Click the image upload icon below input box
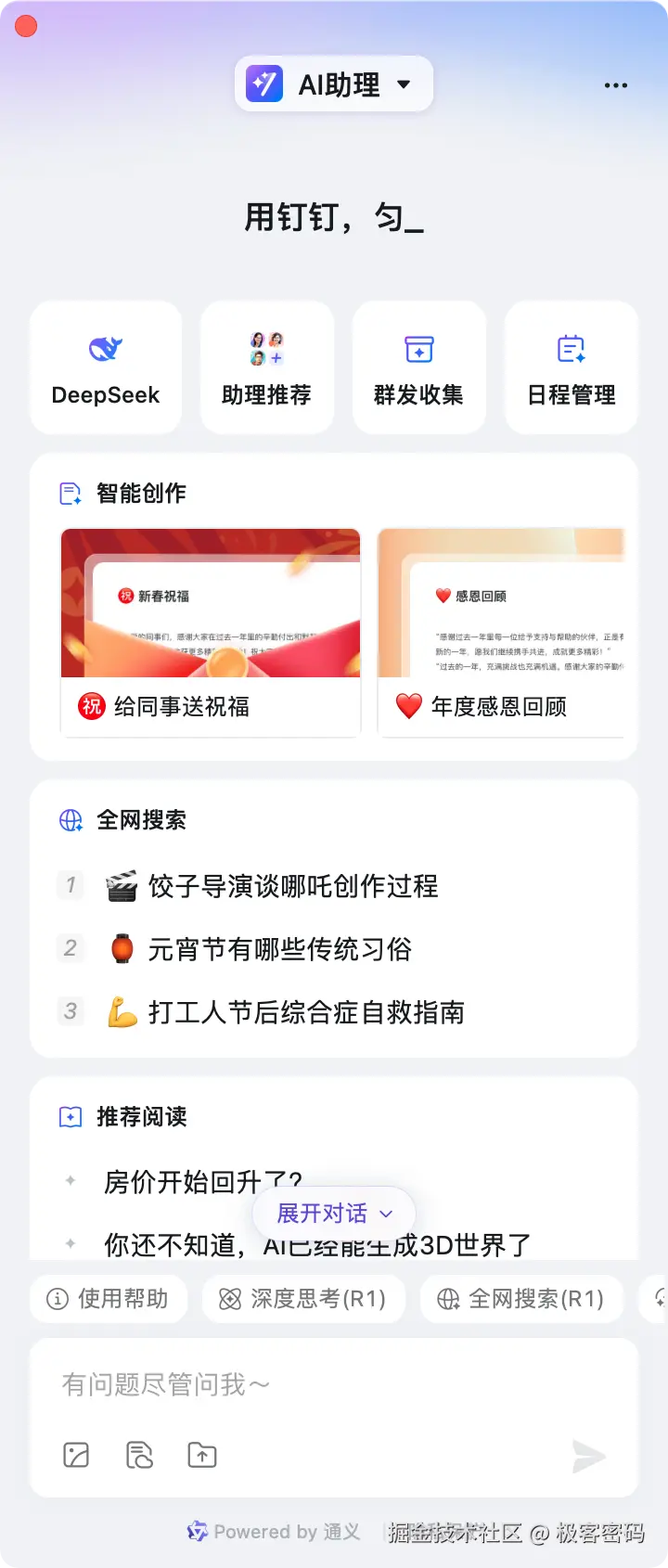Image resolution: width=668 pixels, height=1568 pixels. click(x=75, y=1455)
